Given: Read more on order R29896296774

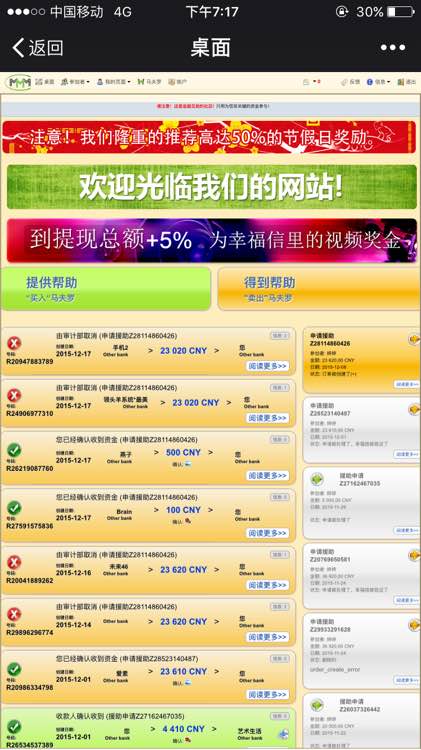Looking at the screenshot, I should (x=268, y=637).
